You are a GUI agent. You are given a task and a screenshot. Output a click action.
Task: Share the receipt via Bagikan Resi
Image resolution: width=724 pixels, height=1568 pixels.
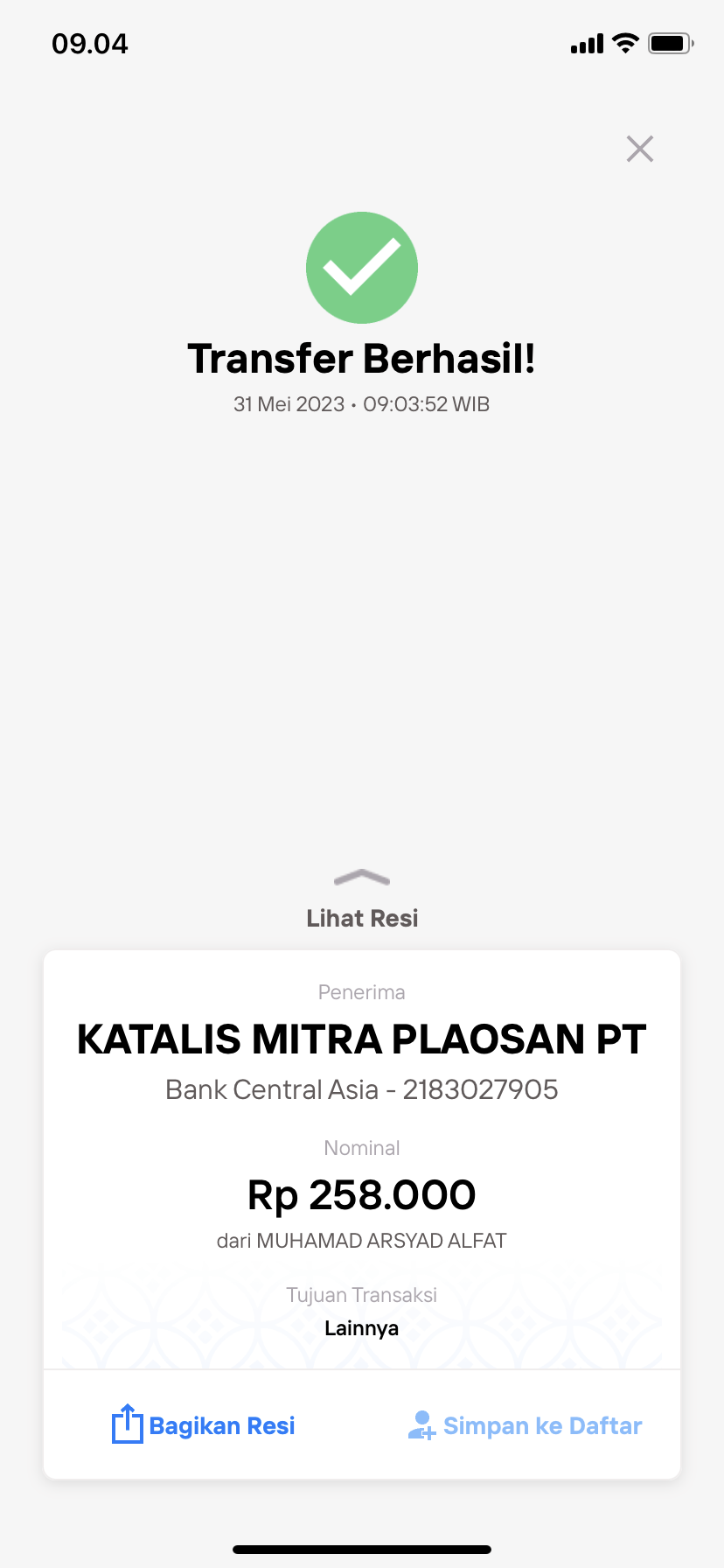(x=203, y=1425)
